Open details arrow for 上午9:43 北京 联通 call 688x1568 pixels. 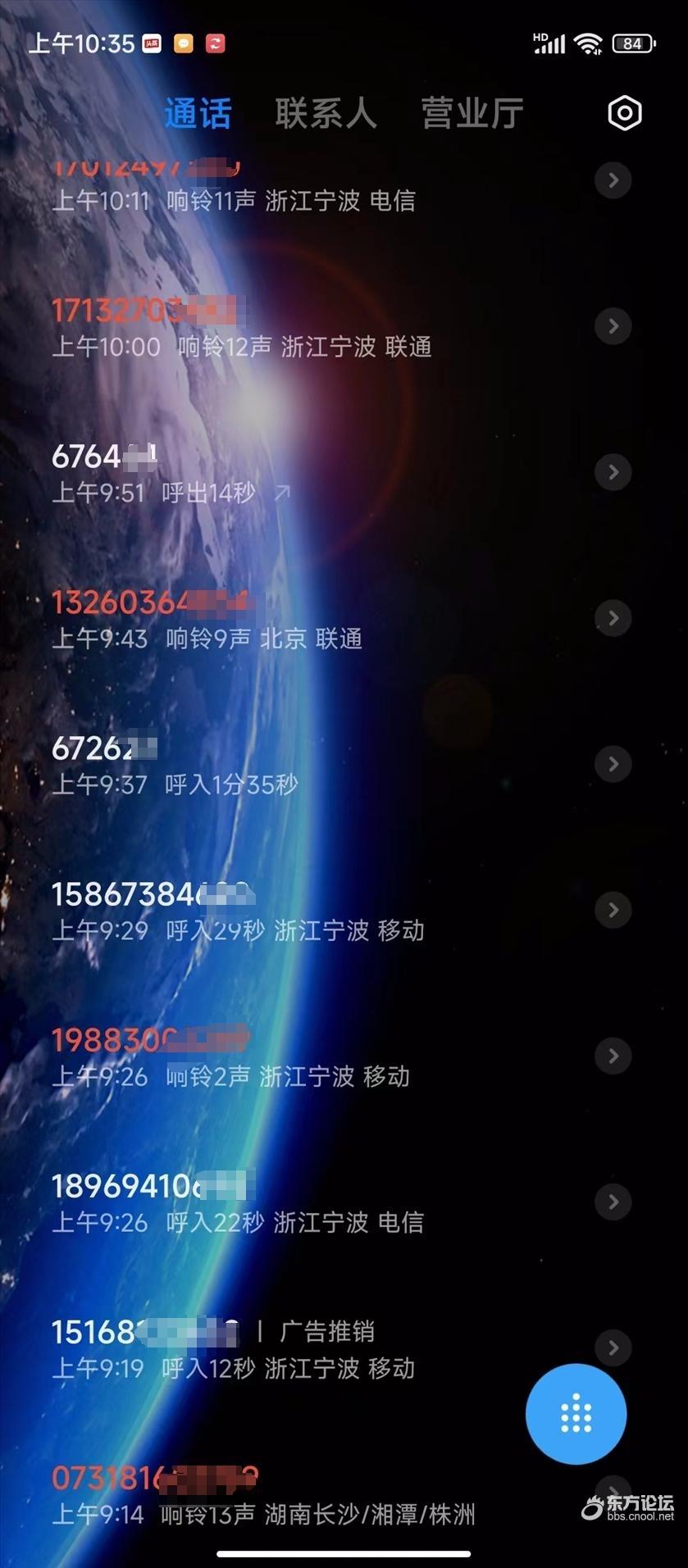(613, 618)
